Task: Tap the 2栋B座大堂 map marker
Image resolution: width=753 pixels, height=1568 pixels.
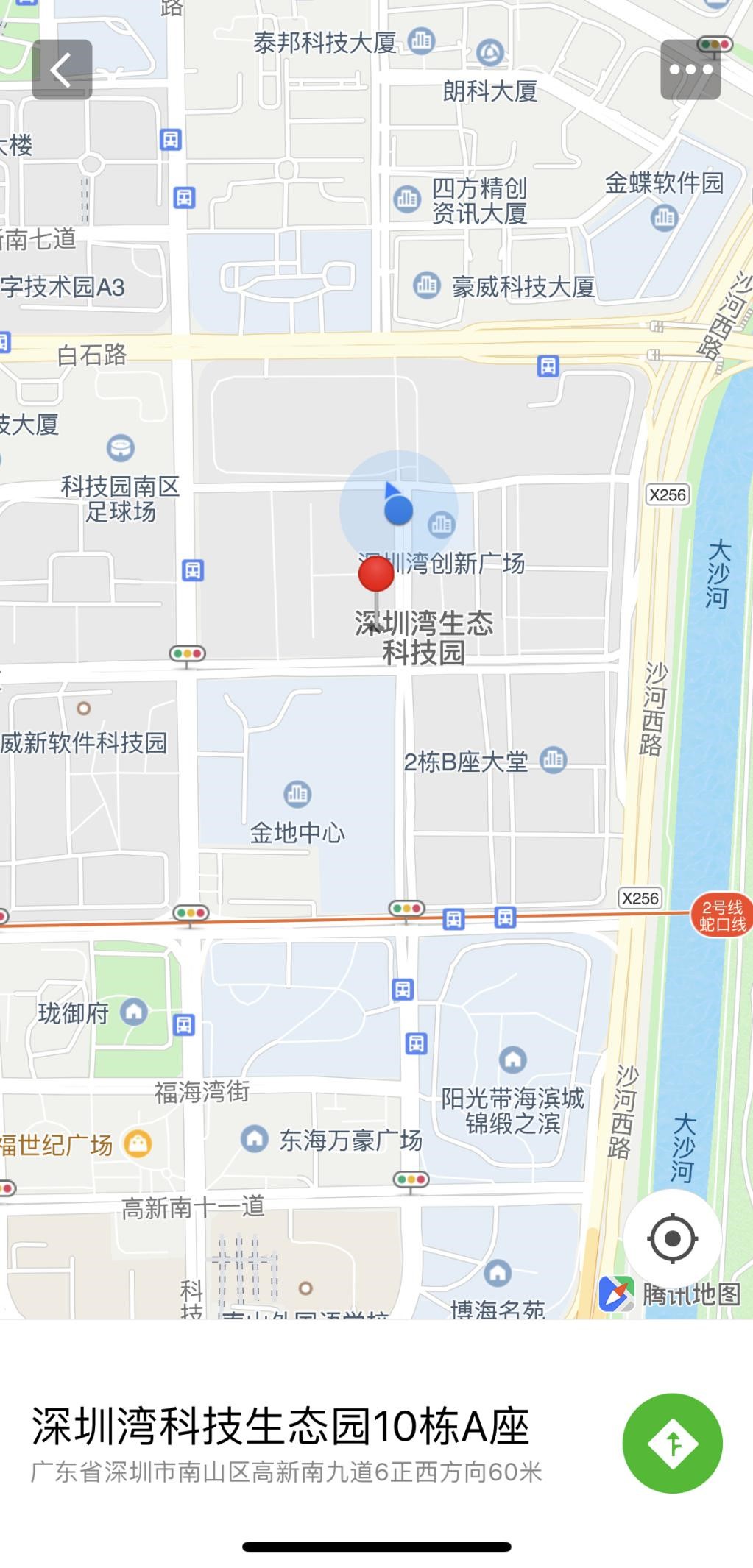Action: point(554,760)
